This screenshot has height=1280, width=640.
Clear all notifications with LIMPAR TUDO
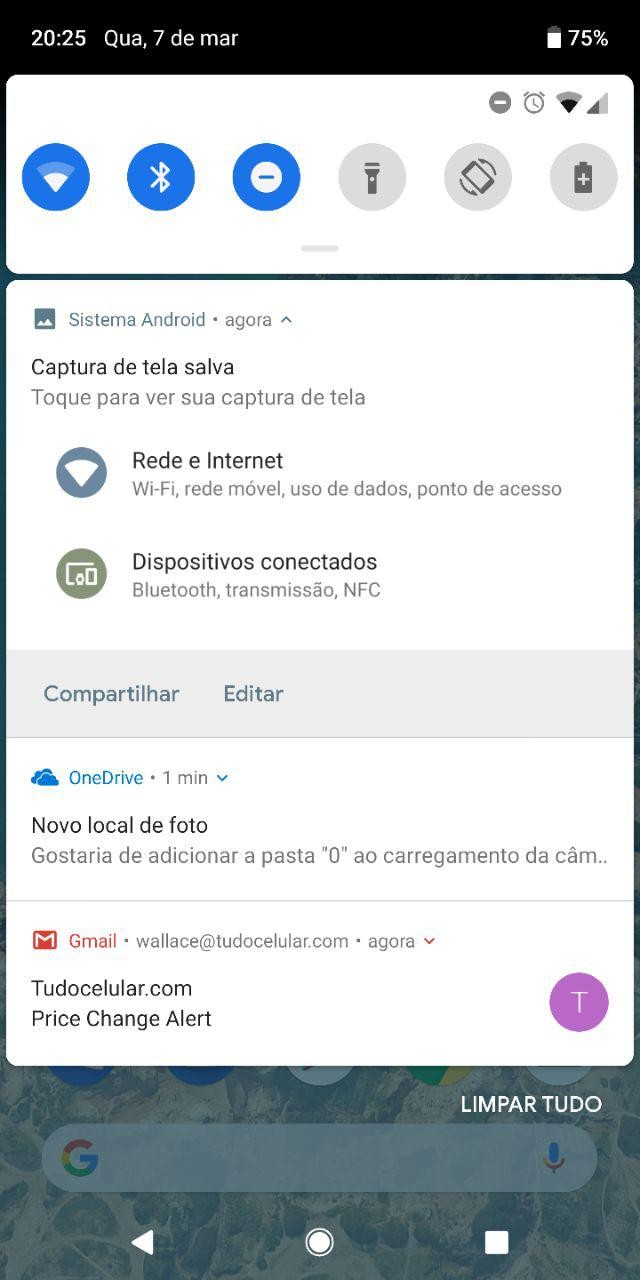click(x=531, y=1104)
